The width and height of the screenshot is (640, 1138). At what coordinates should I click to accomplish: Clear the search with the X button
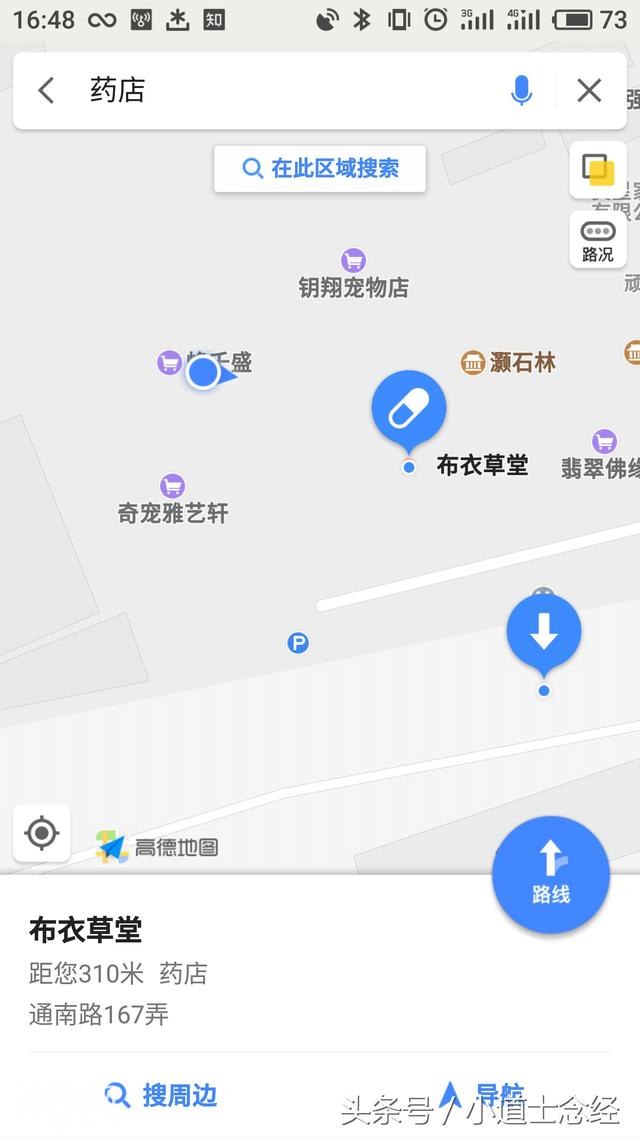pos(589,91)
